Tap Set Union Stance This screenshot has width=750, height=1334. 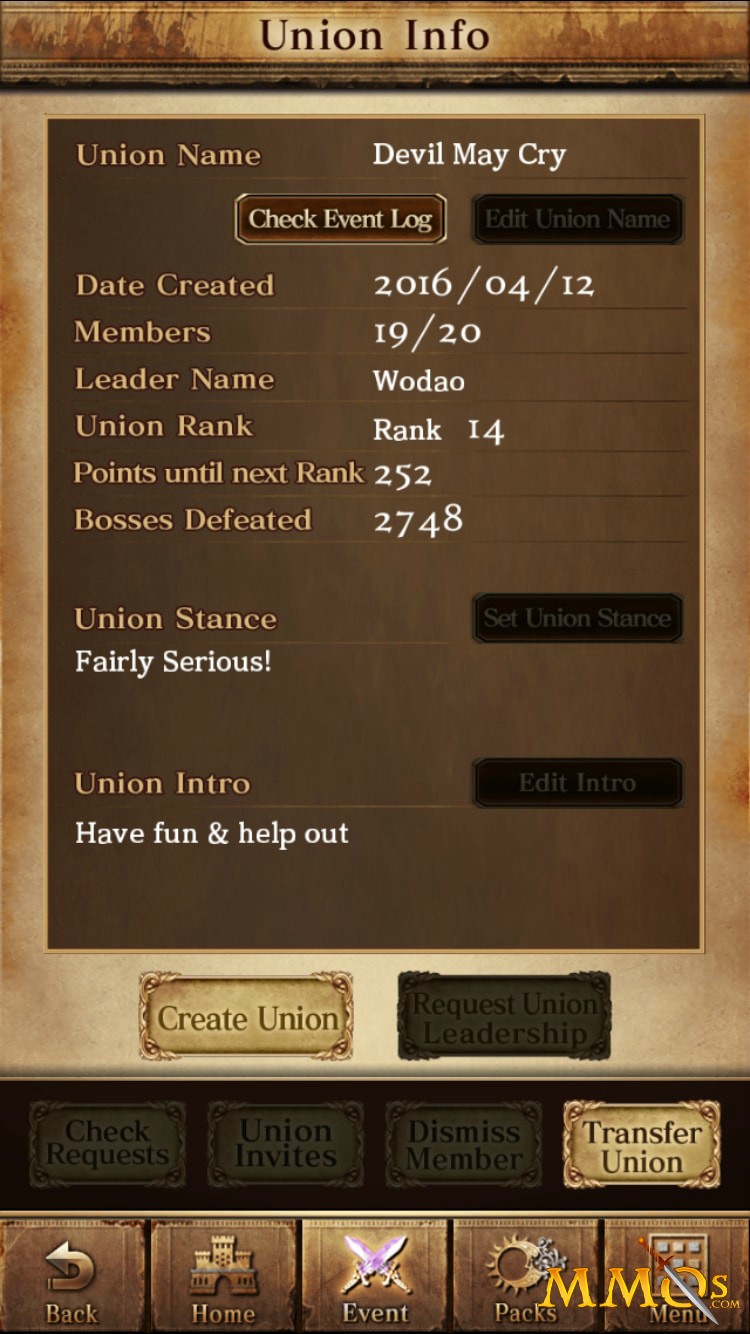577,618
